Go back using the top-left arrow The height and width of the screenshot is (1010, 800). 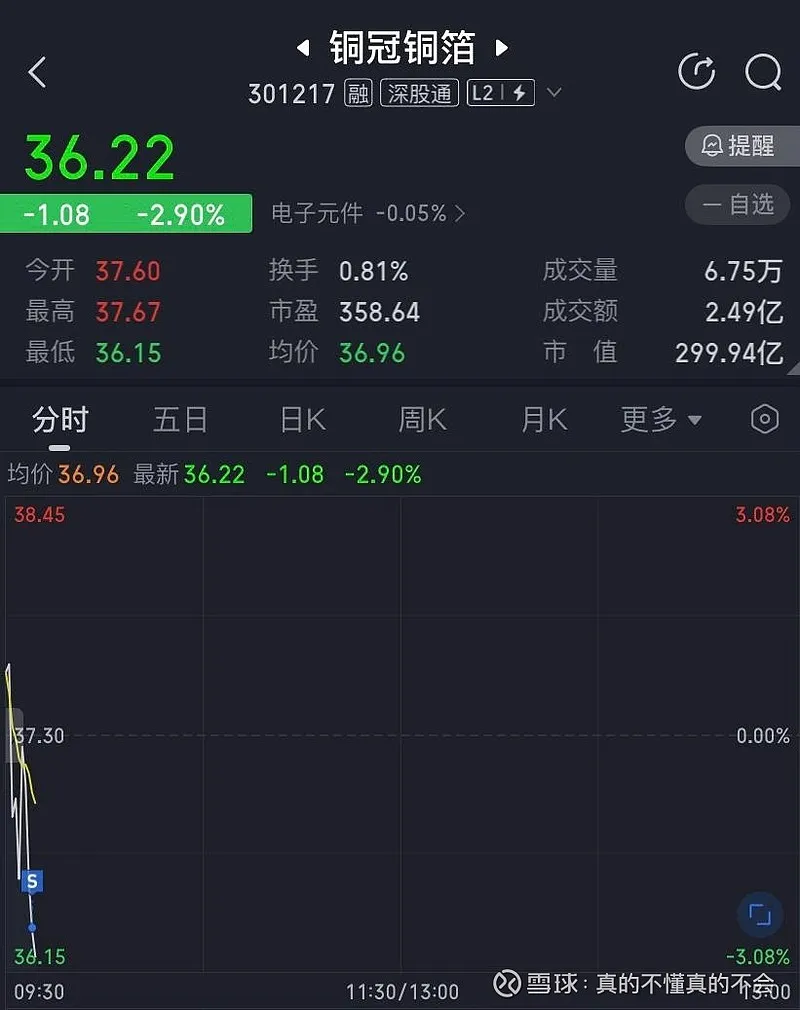37,72
